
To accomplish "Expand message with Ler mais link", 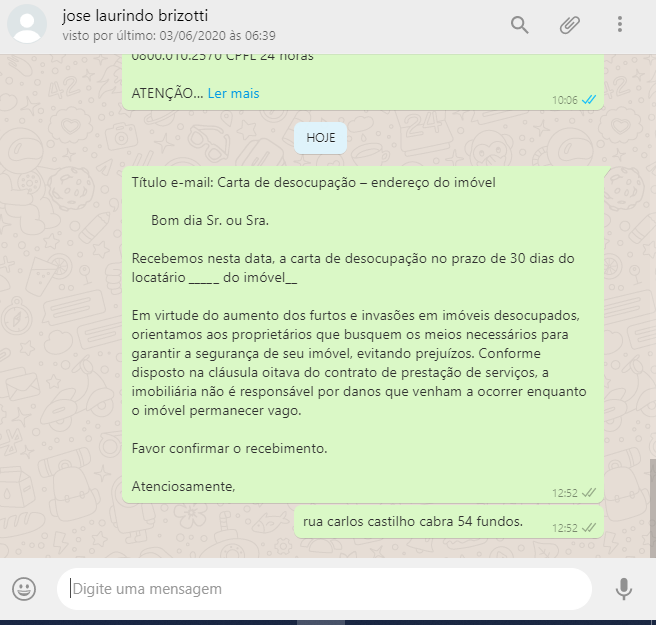I will [x=233, y=93].
